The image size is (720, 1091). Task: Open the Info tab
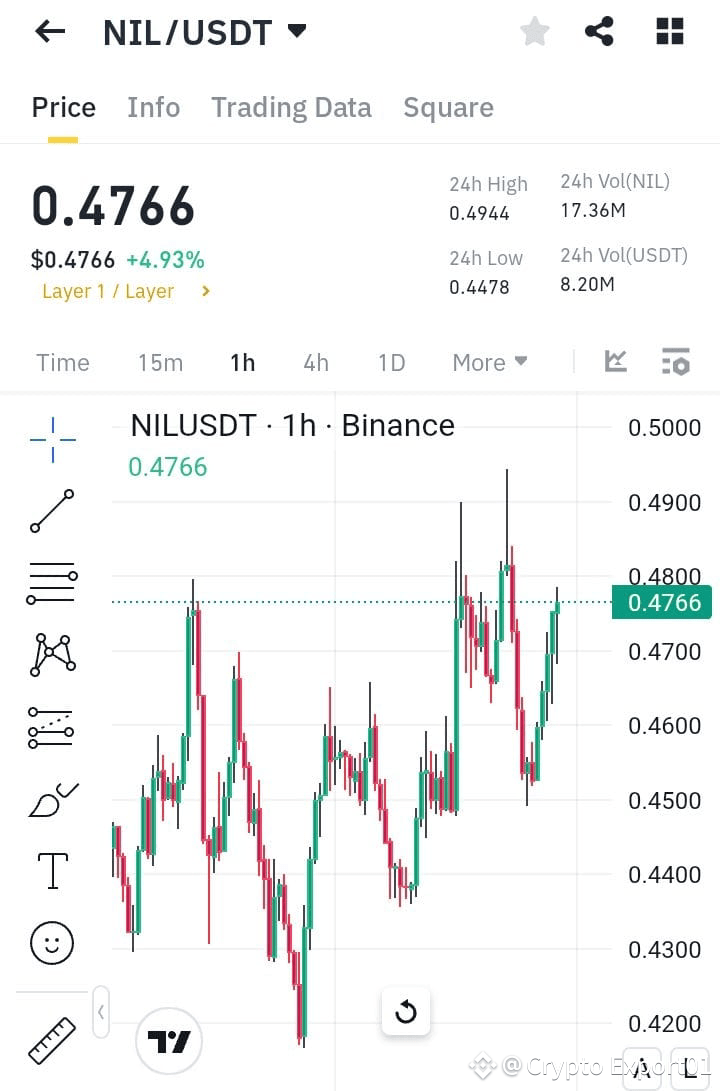click(x=153, y=107)
